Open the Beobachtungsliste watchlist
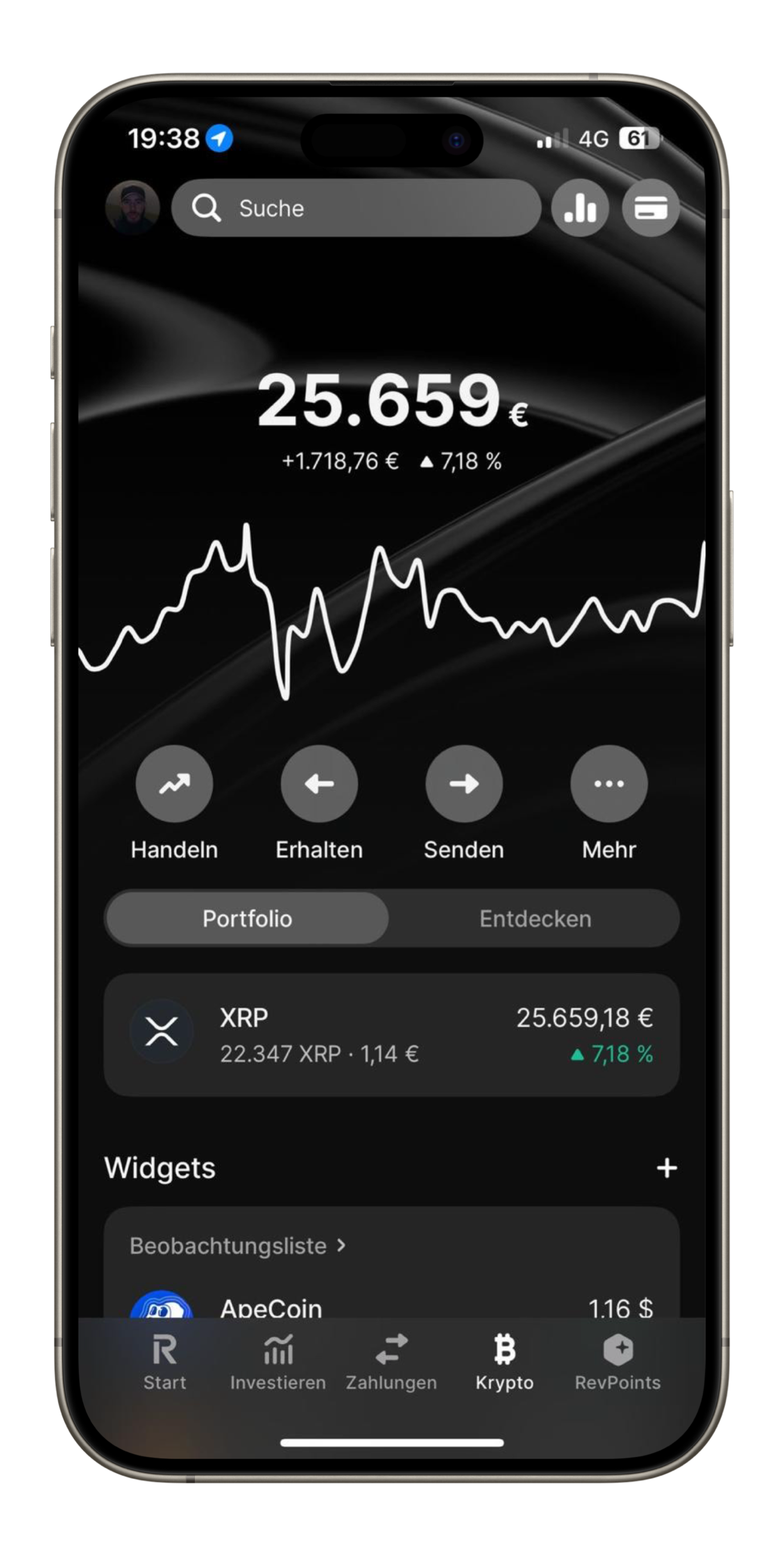This screenshot has height=1556, width=784. 237,1246
